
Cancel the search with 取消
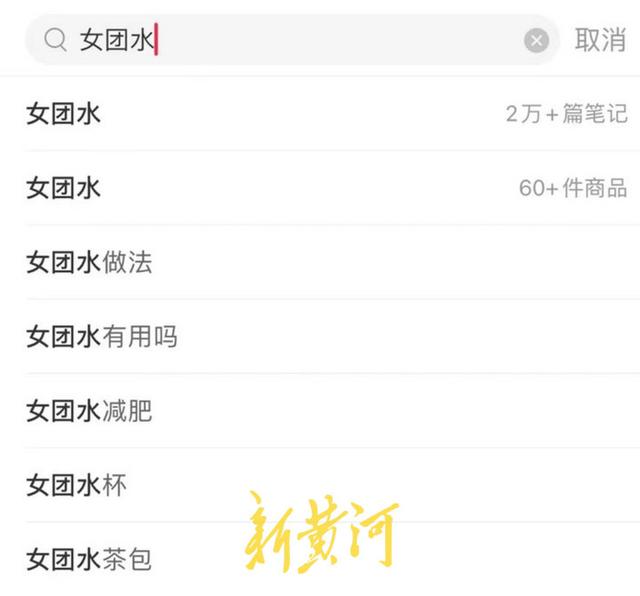tap(600, 40)
